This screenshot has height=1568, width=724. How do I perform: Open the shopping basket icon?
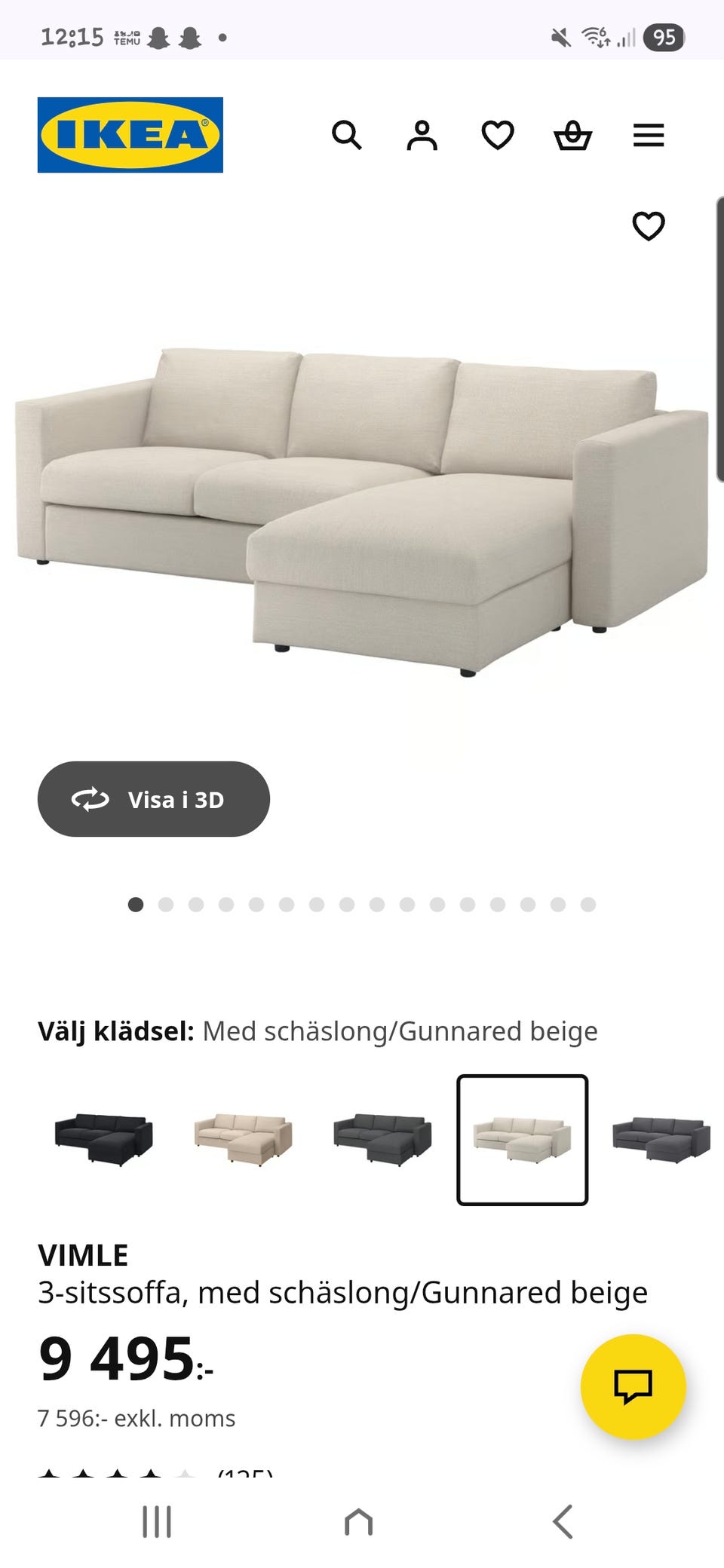(x=575, y=136)
